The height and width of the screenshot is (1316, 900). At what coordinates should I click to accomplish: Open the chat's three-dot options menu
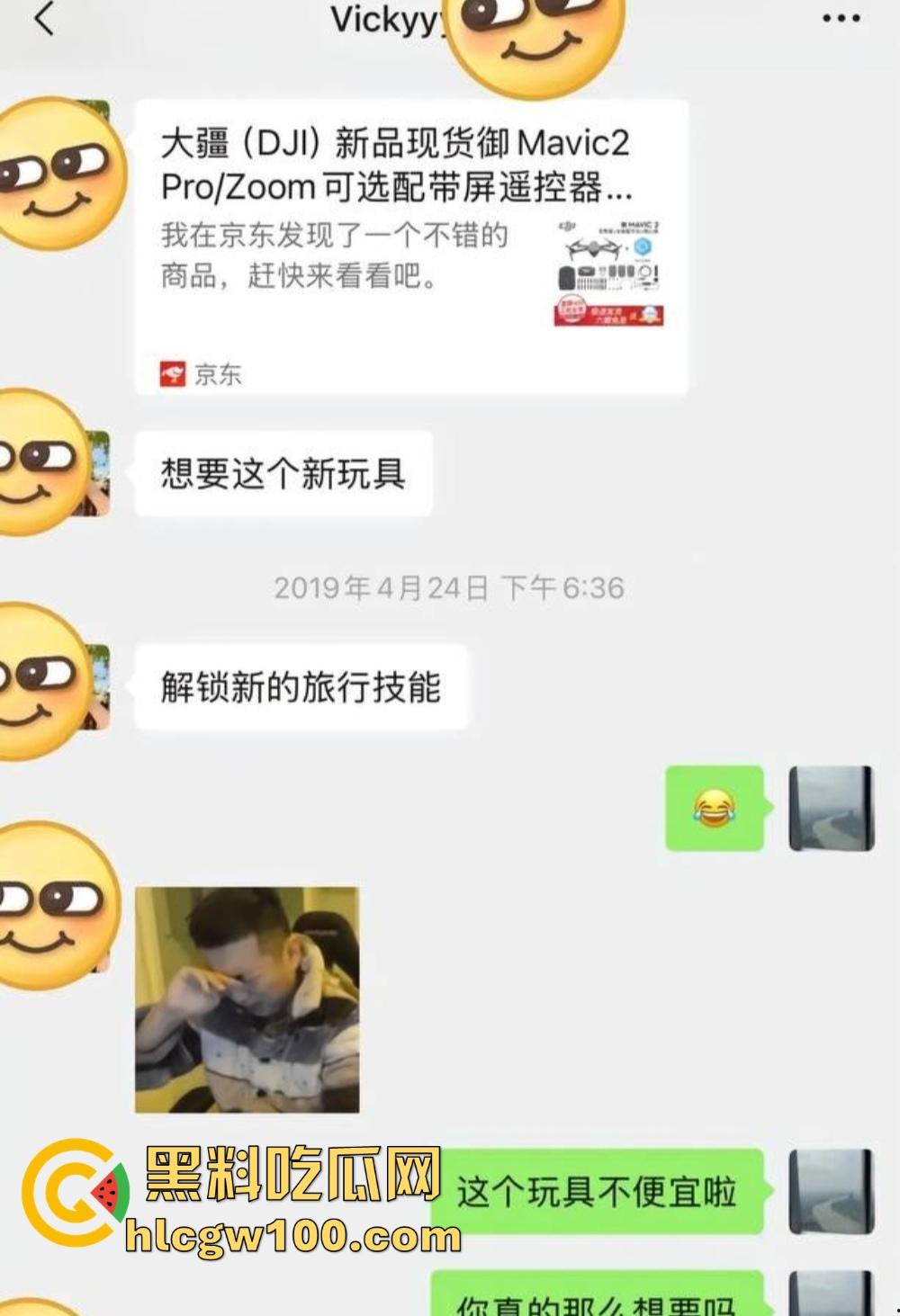[x=841, y=19]
